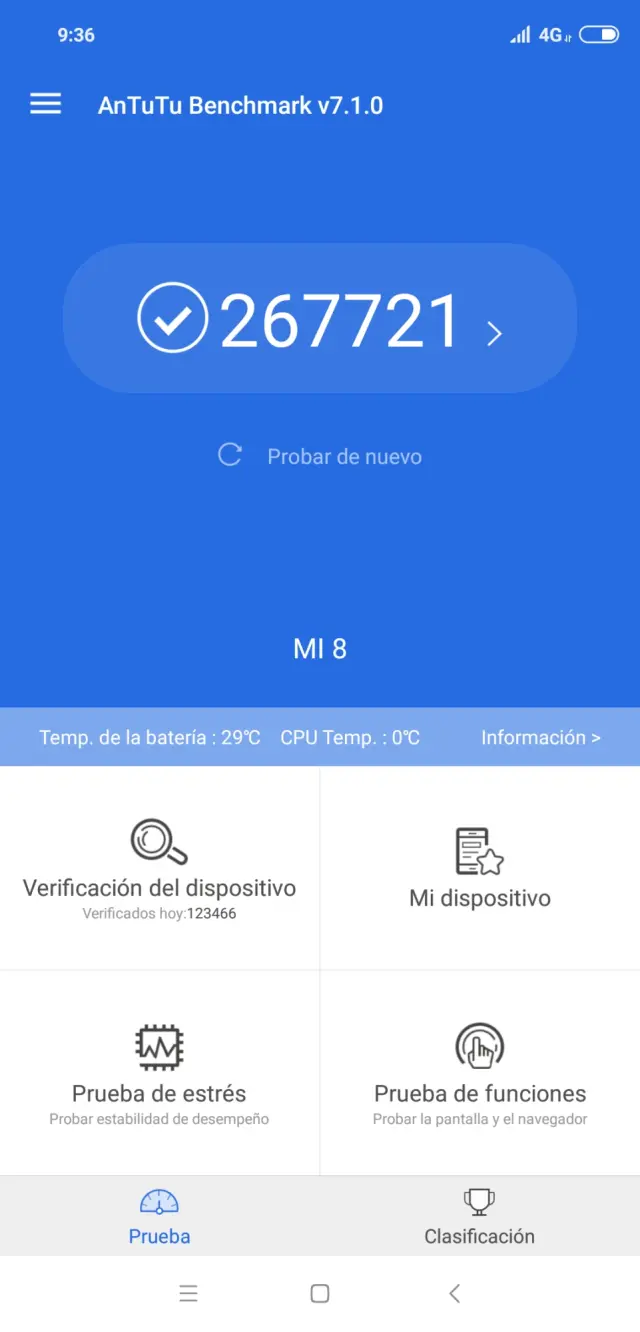
Task: Tap the system home button
Action: (x=320, y=1294)
